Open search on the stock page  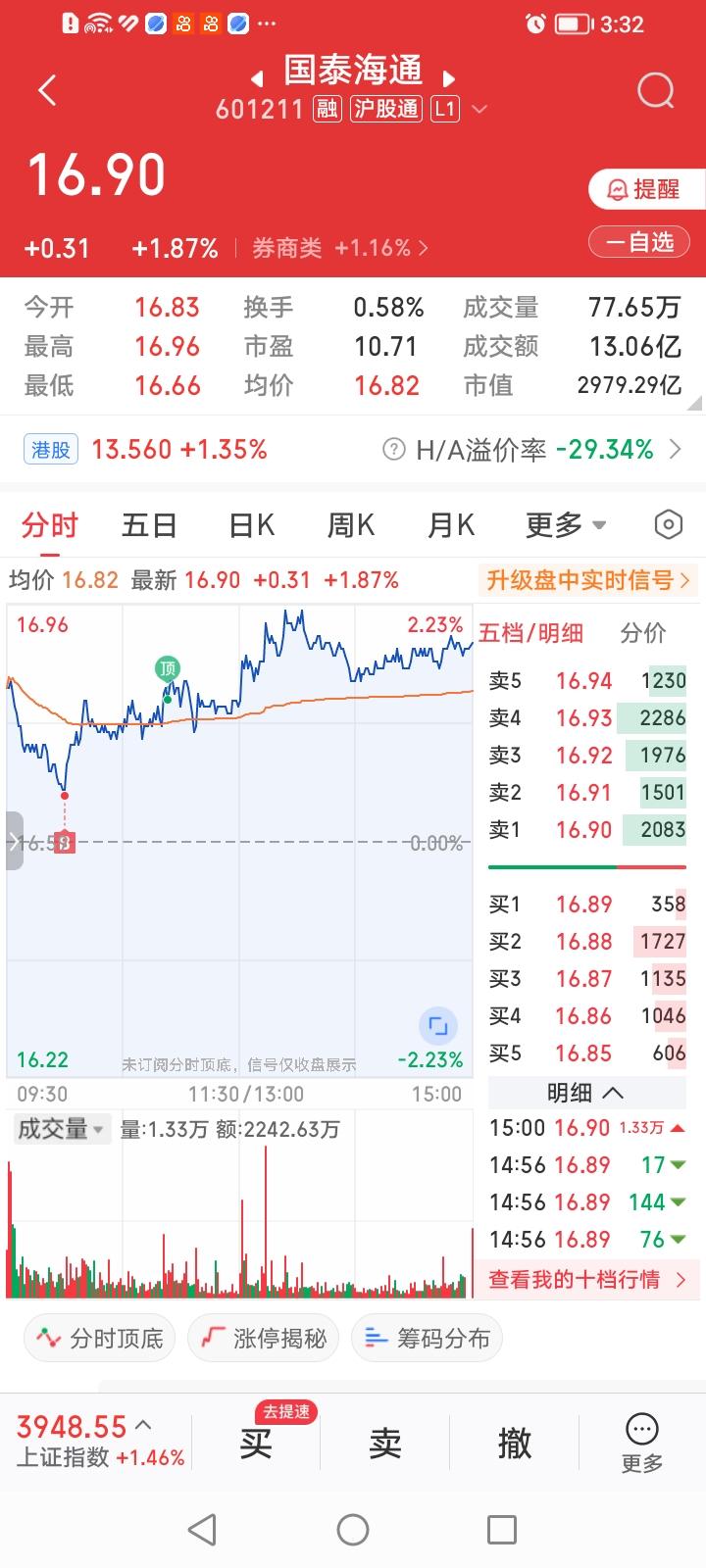tap(654, 90)
